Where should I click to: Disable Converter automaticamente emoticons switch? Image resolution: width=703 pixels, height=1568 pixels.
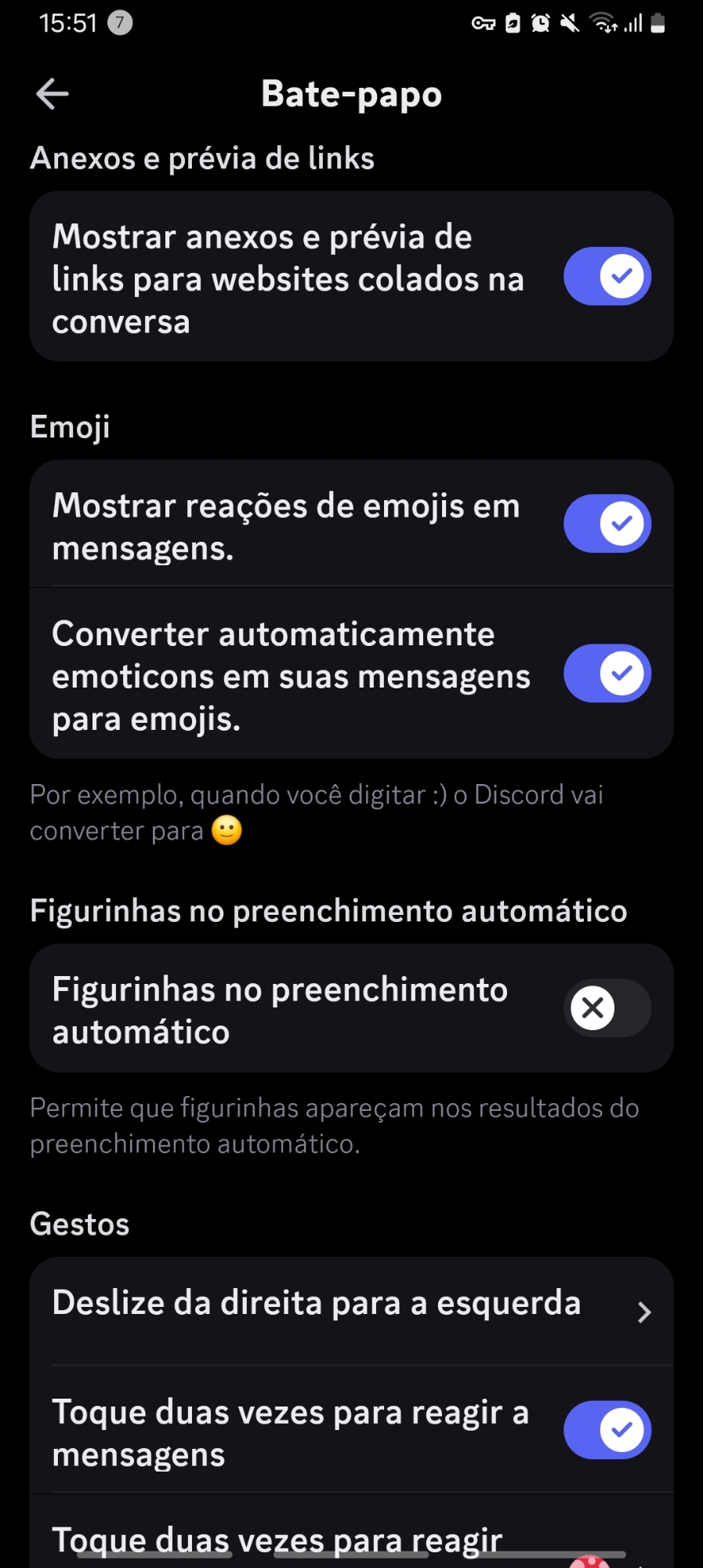tap(607, 673)
